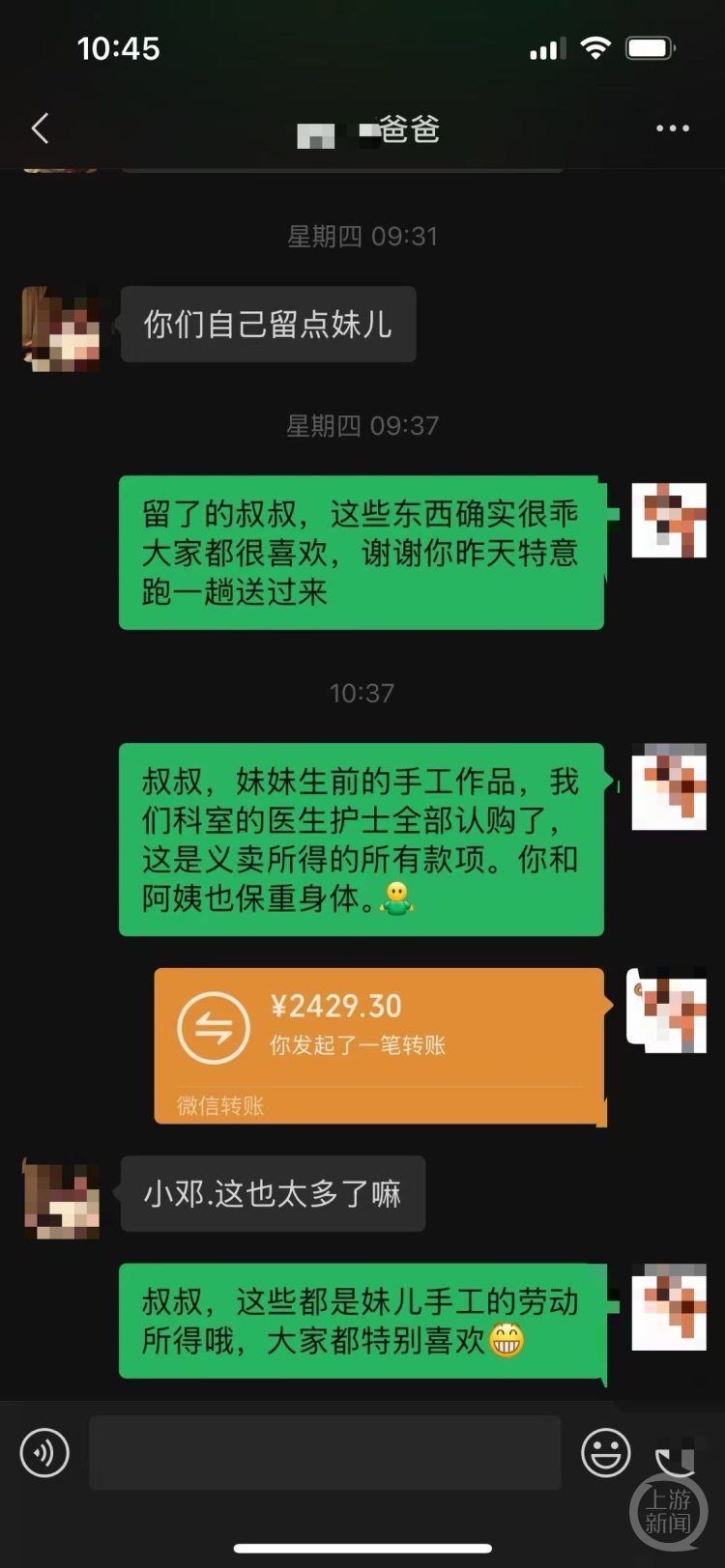The image size is (725, 1568).
Task: Switch to voice message input
Action: 44,1452
